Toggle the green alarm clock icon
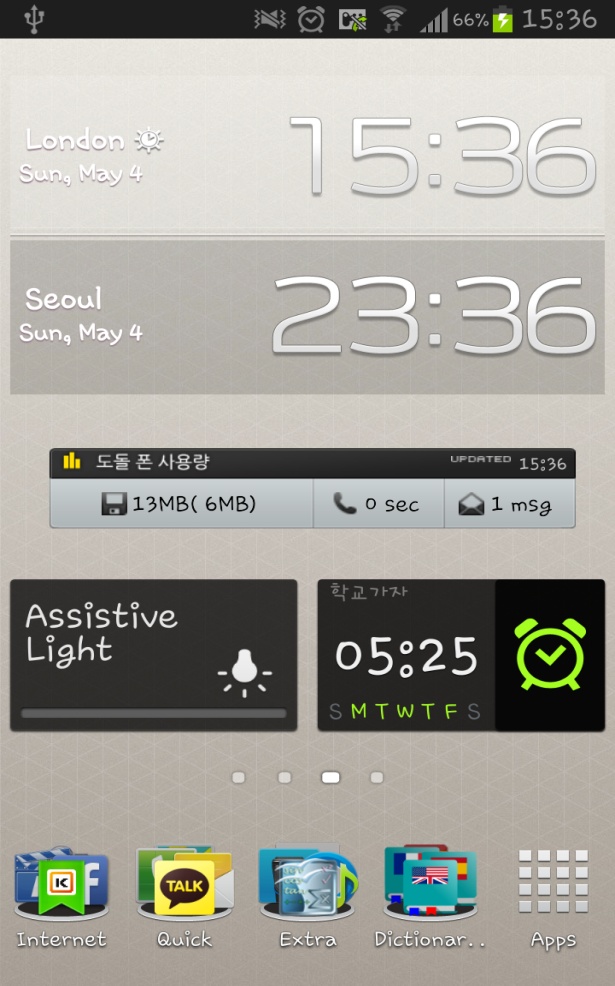 click(549, 656)
